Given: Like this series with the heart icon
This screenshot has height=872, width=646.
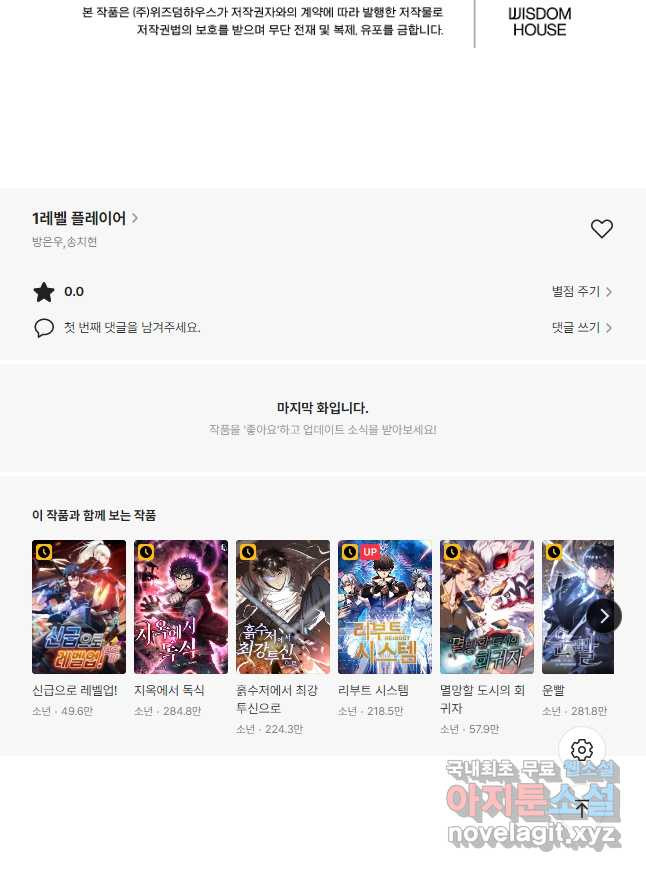Looking at the screenshot, I should point(601,229).
